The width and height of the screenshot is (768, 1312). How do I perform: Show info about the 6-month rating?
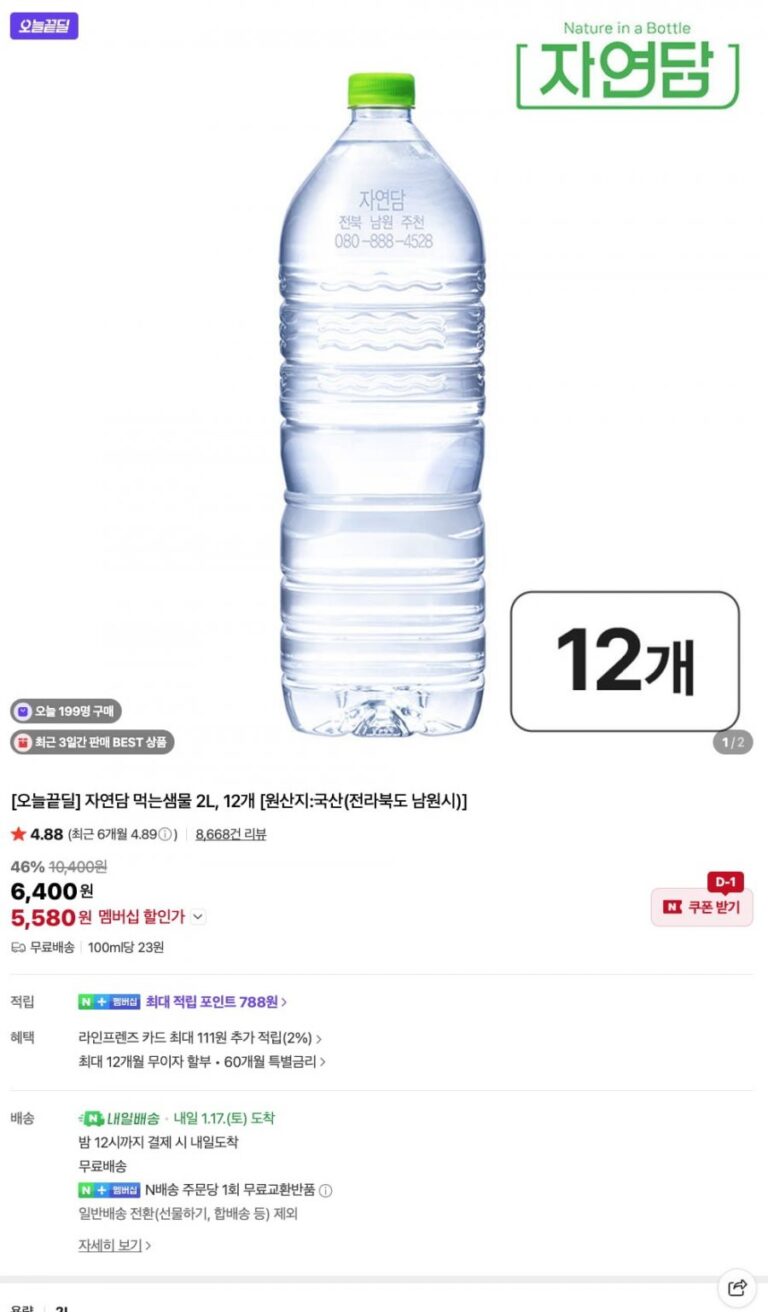(x=166, y=834)
